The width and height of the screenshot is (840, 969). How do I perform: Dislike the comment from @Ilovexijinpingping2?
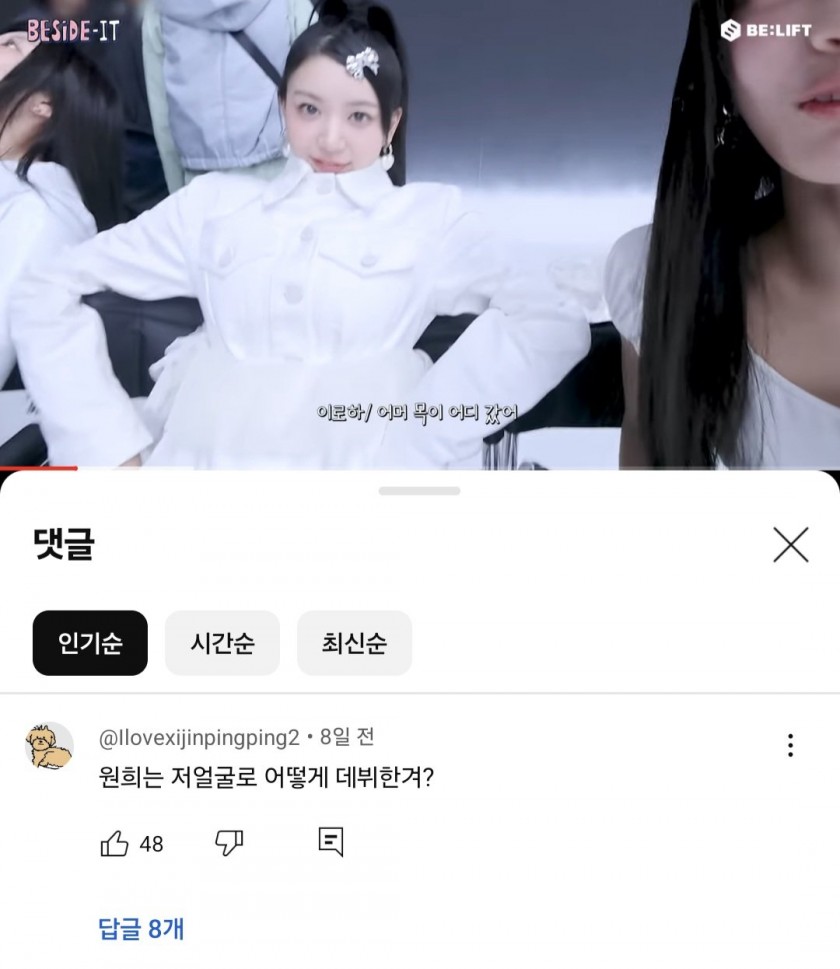click(229, 843)
